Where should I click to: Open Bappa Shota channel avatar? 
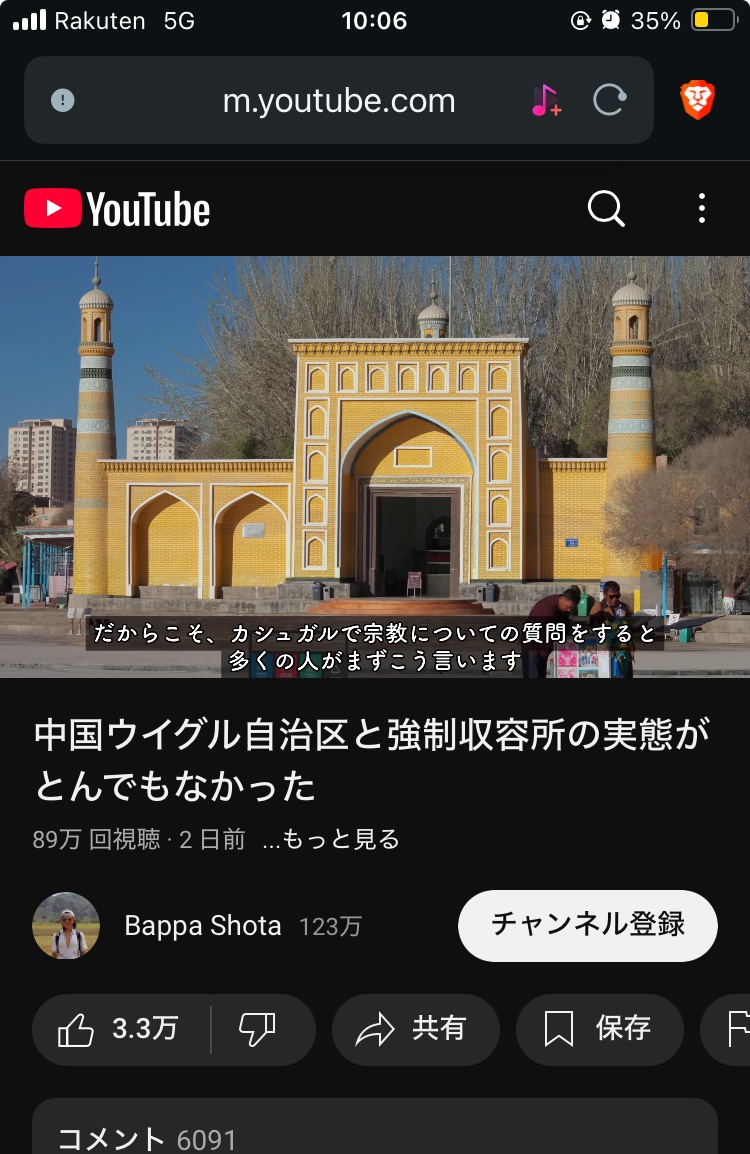point(66,926)
